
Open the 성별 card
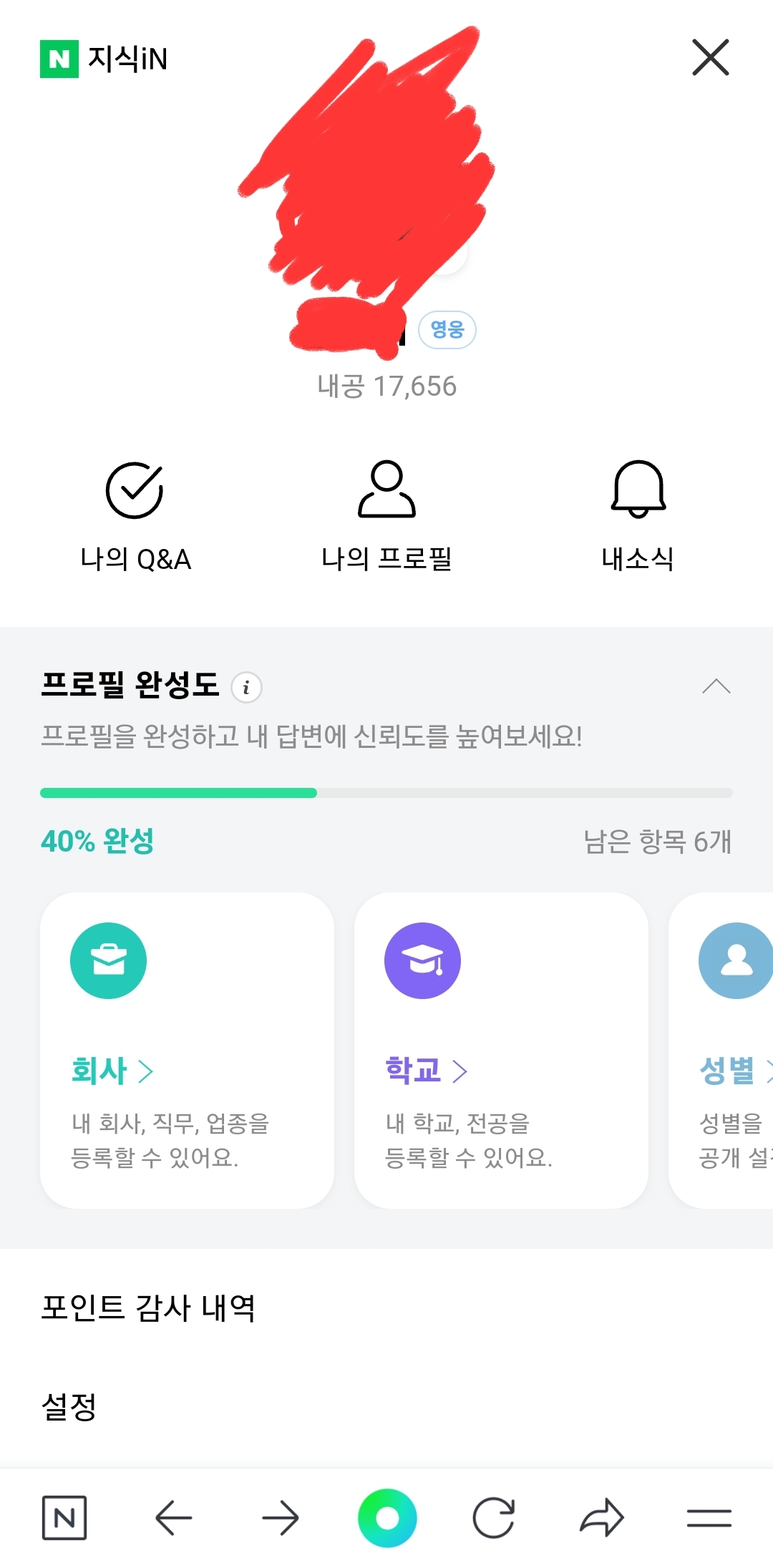[x=721, y=1050]
